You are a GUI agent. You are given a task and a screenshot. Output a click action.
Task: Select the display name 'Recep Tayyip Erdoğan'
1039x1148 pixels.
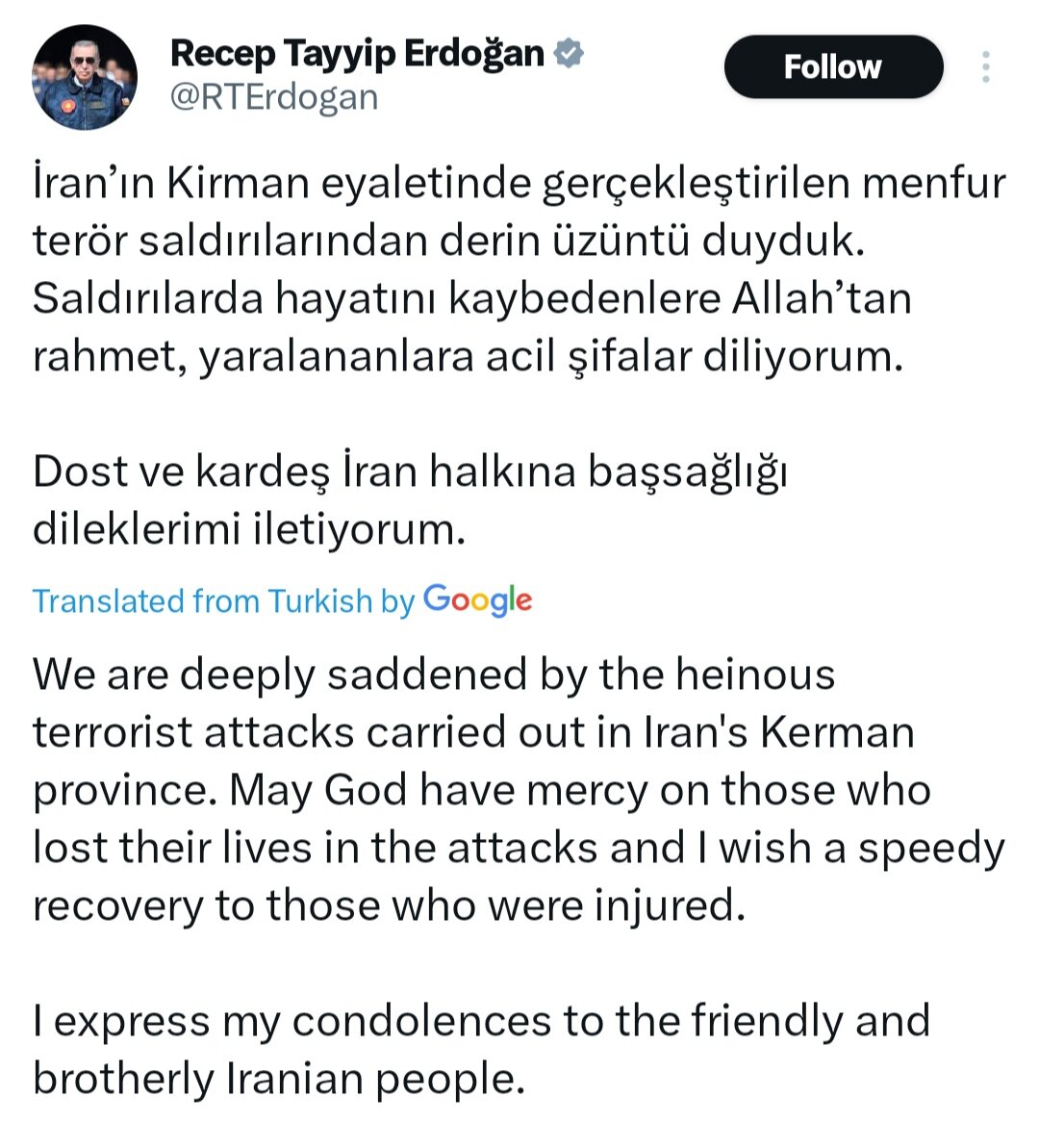356,54
